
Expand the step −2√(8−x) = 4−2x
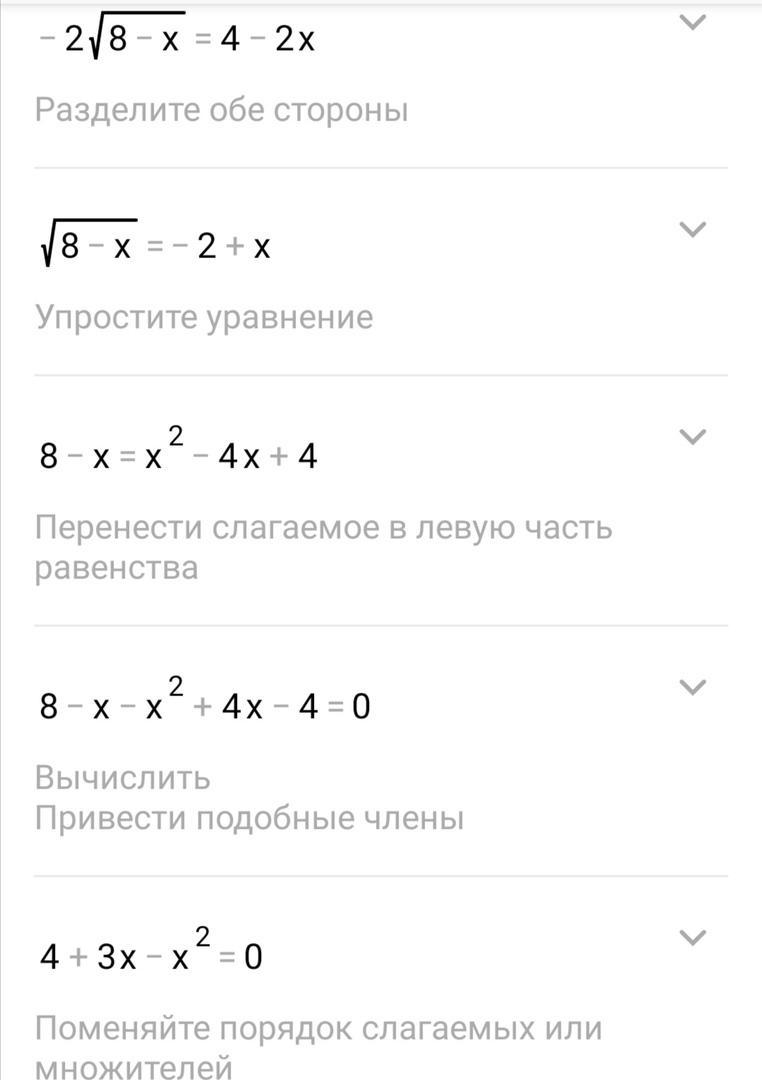(x=693, y=23)
